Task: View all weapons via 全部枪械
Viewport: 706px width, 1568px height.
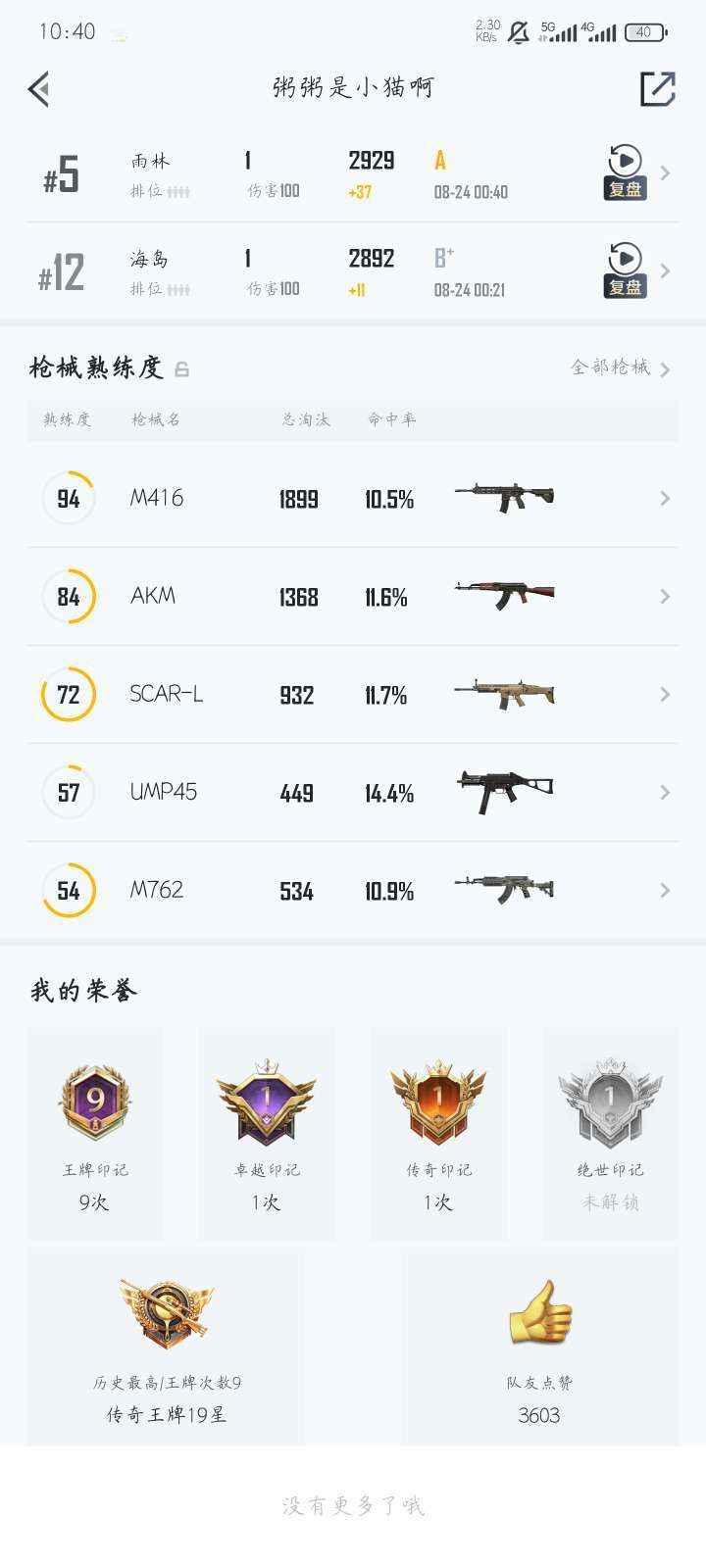Action: click(621, 367)
